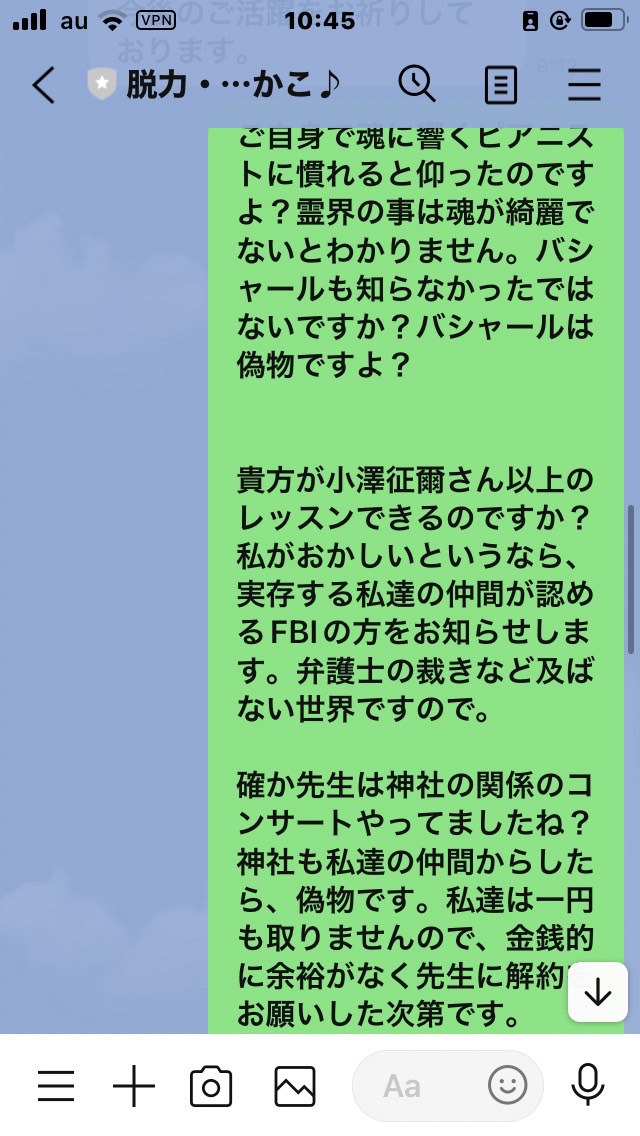
Task: Open the bottom-left menu icon
Action: [x=56, y=1086]
